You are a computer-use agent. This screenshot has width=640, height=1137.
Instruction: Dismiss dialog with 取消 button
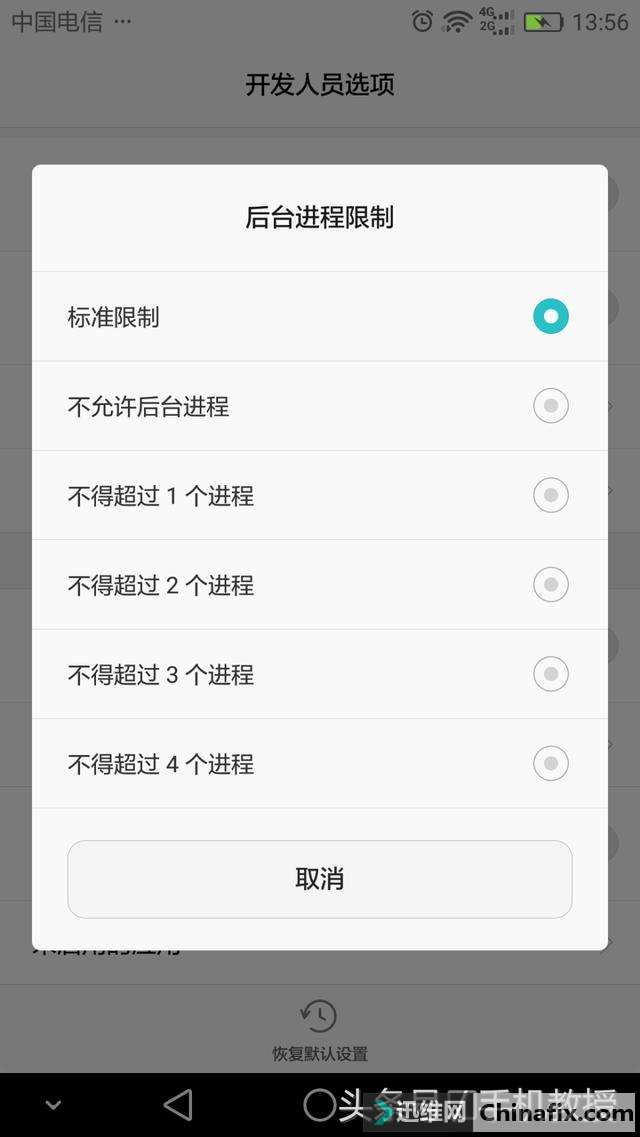pyautogui.click(x=319, y=879)
